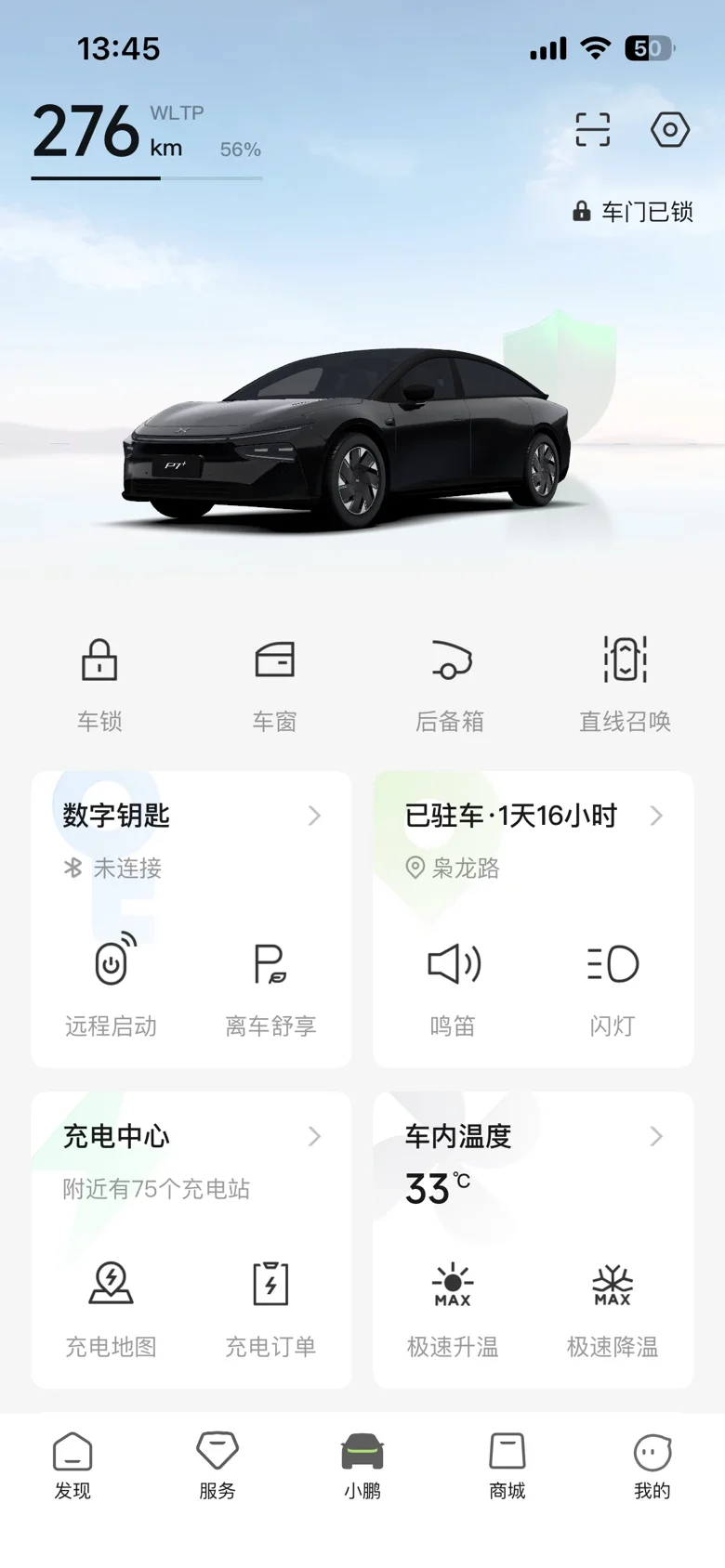Open the 数字钥匙 digital key card

[x=191, y=817]
